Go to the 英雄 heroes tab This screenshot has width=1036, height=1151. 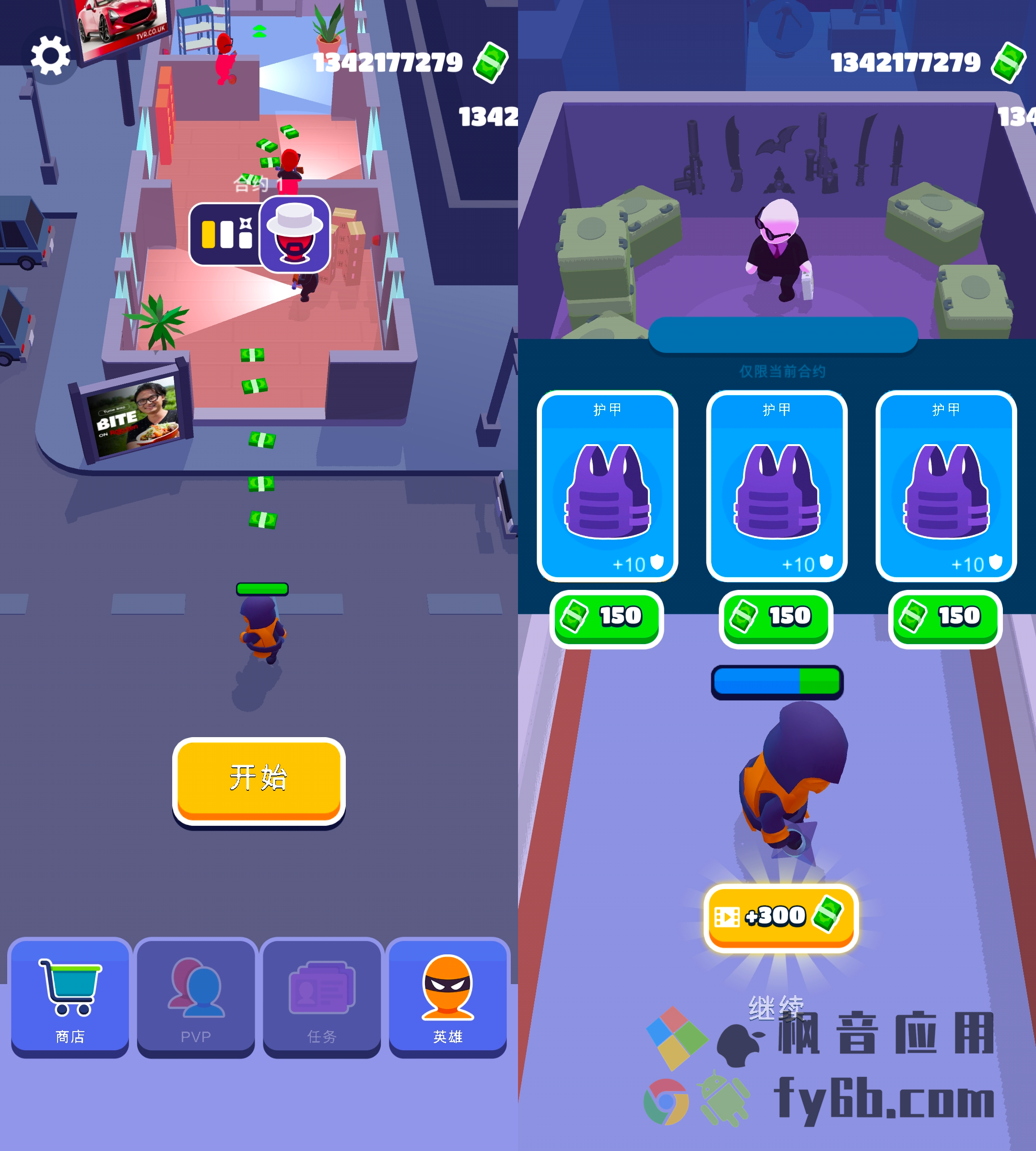(x=447, y=998)
